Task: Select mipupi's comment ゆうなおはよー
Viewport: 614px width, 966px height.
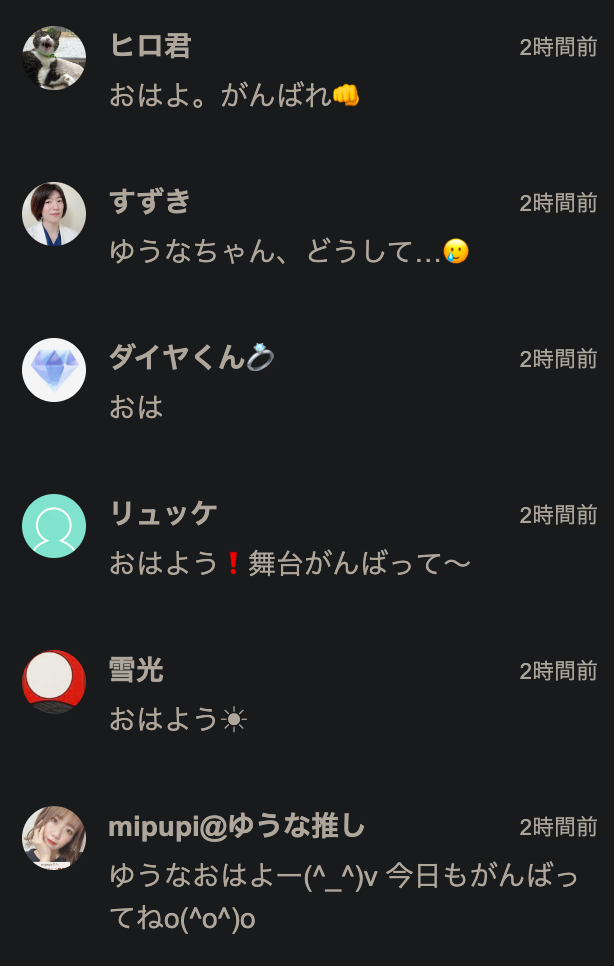Action: pos(342,897)
